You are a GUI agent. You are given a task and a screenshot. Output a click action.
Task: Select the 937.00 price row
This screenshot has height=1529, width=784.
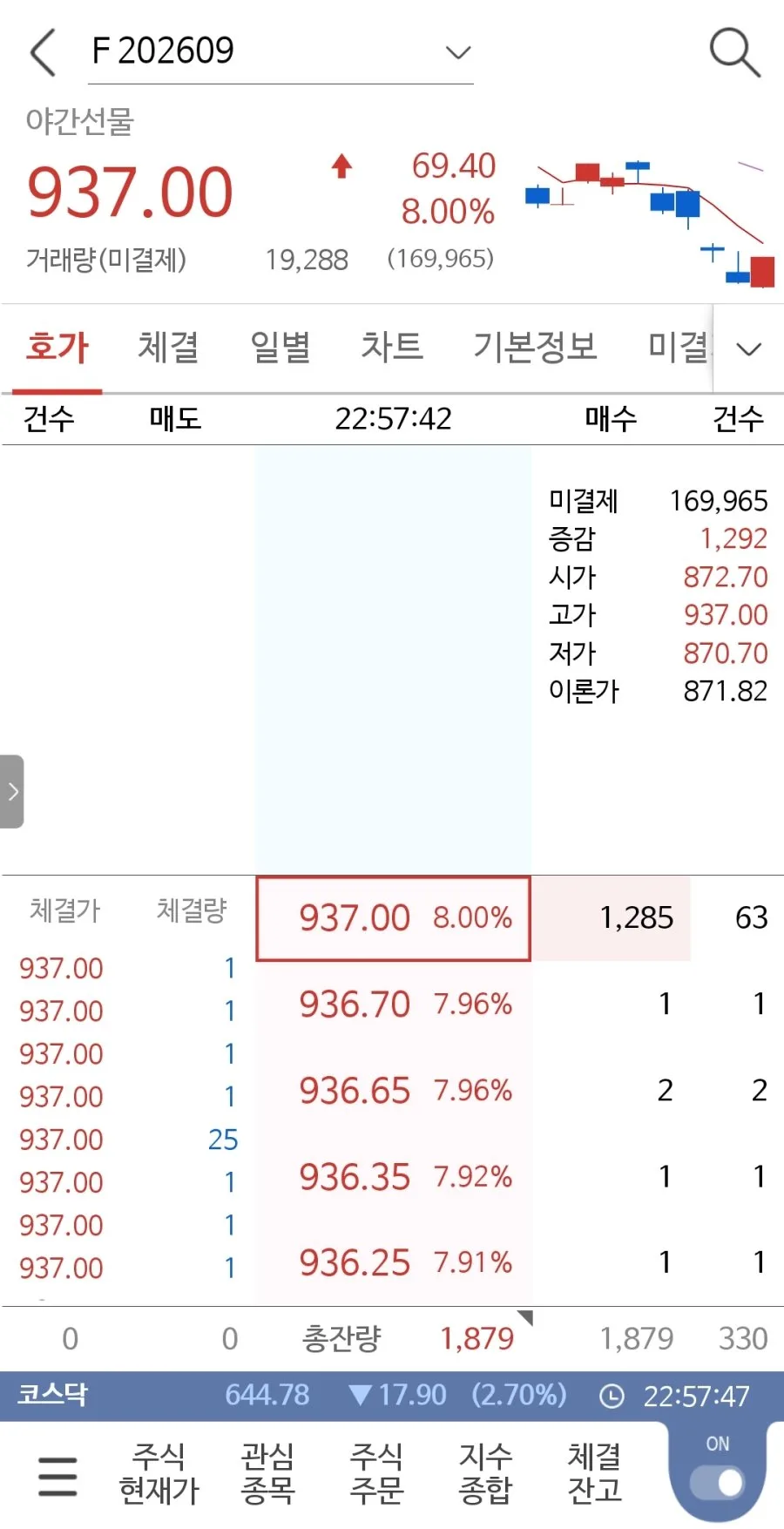tap(393, 918)
